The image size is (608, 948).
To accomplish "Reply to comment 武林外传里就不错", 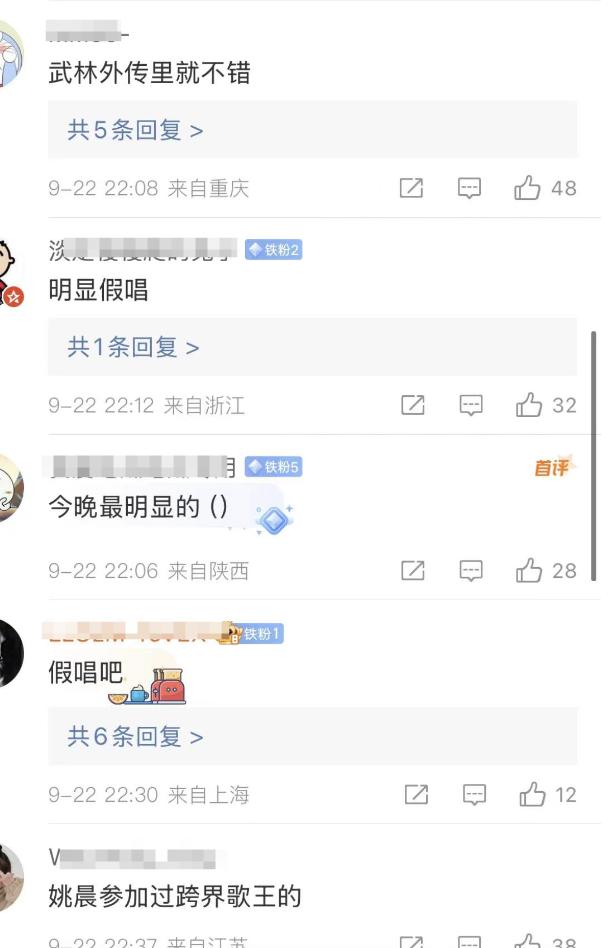I will click(469, 188).
